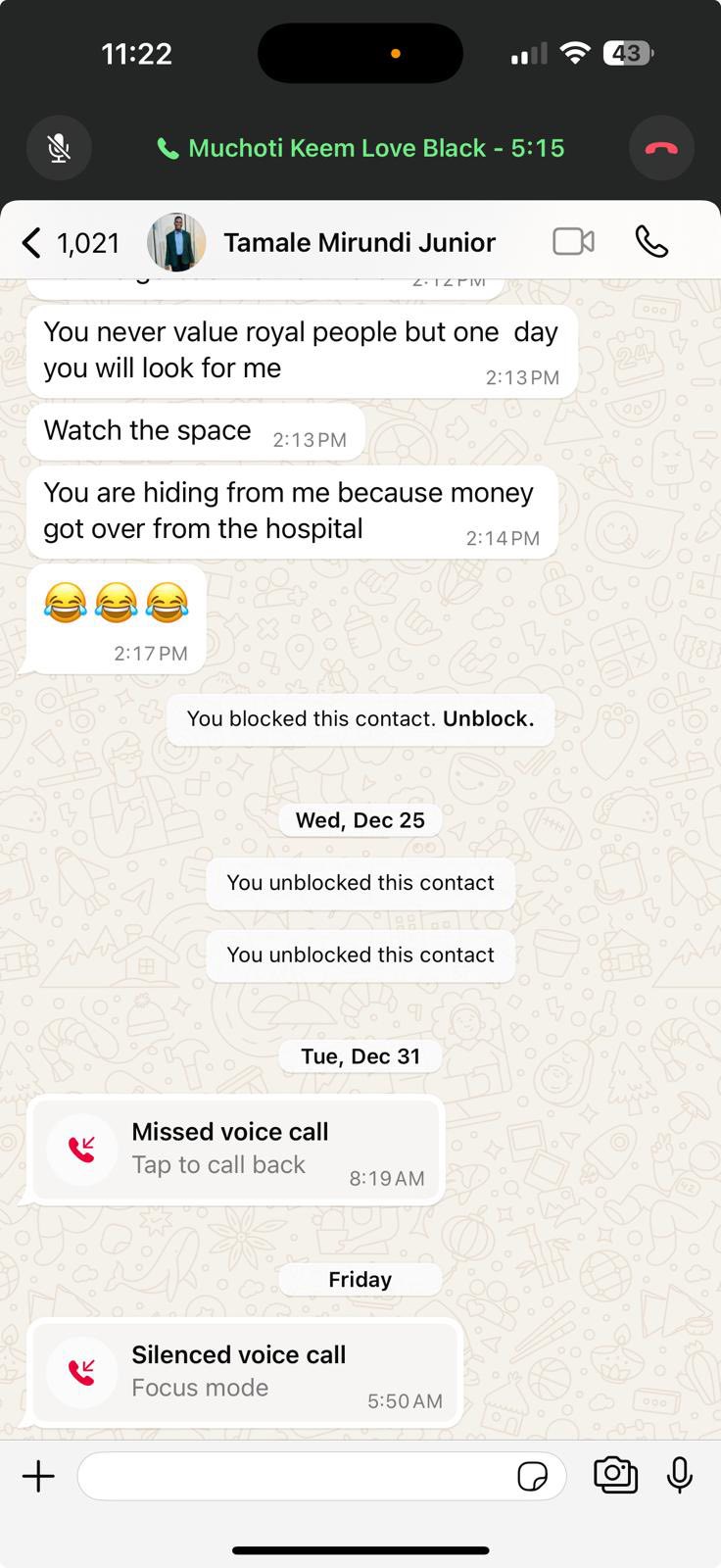This screenshot has height=1568, width=721.
Task: End the ongoing call with Muchoti Keem
Action: tap(661, 148)
